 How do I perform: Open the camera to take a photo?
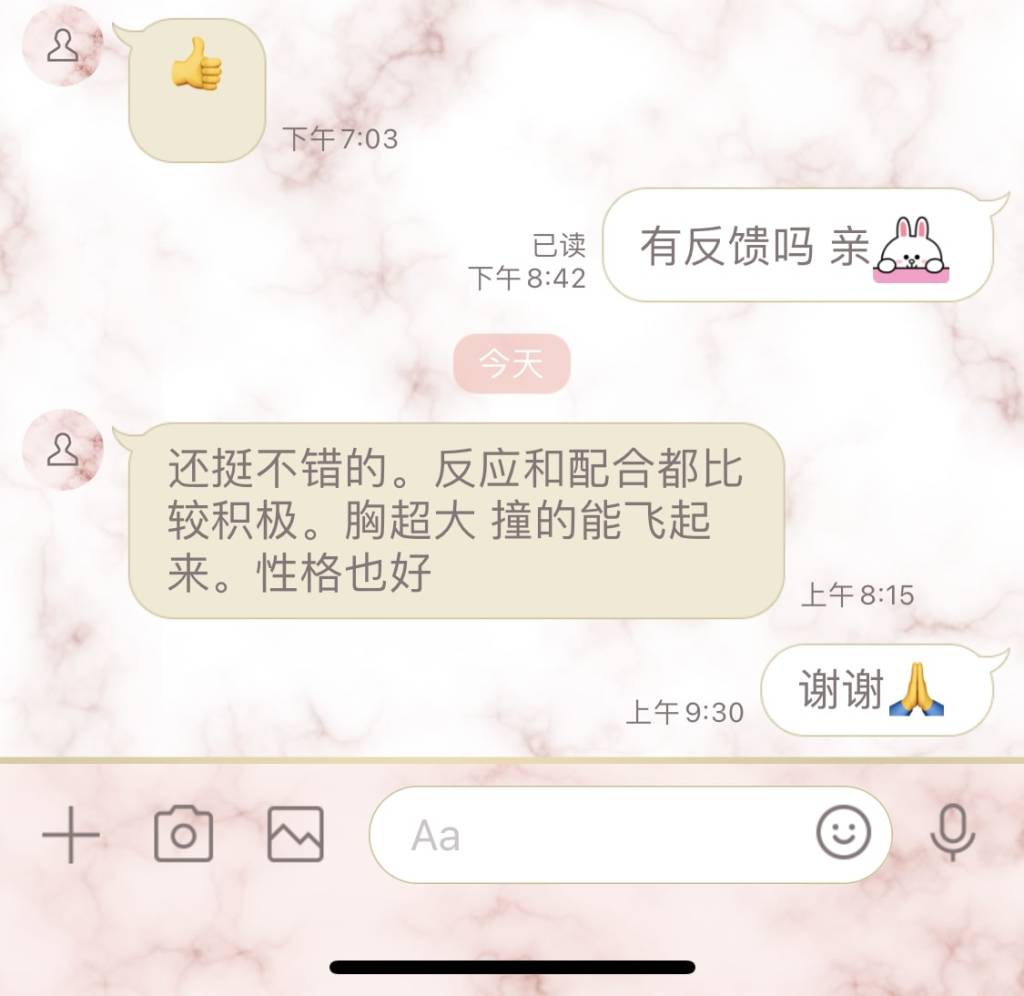pos(183,834)
